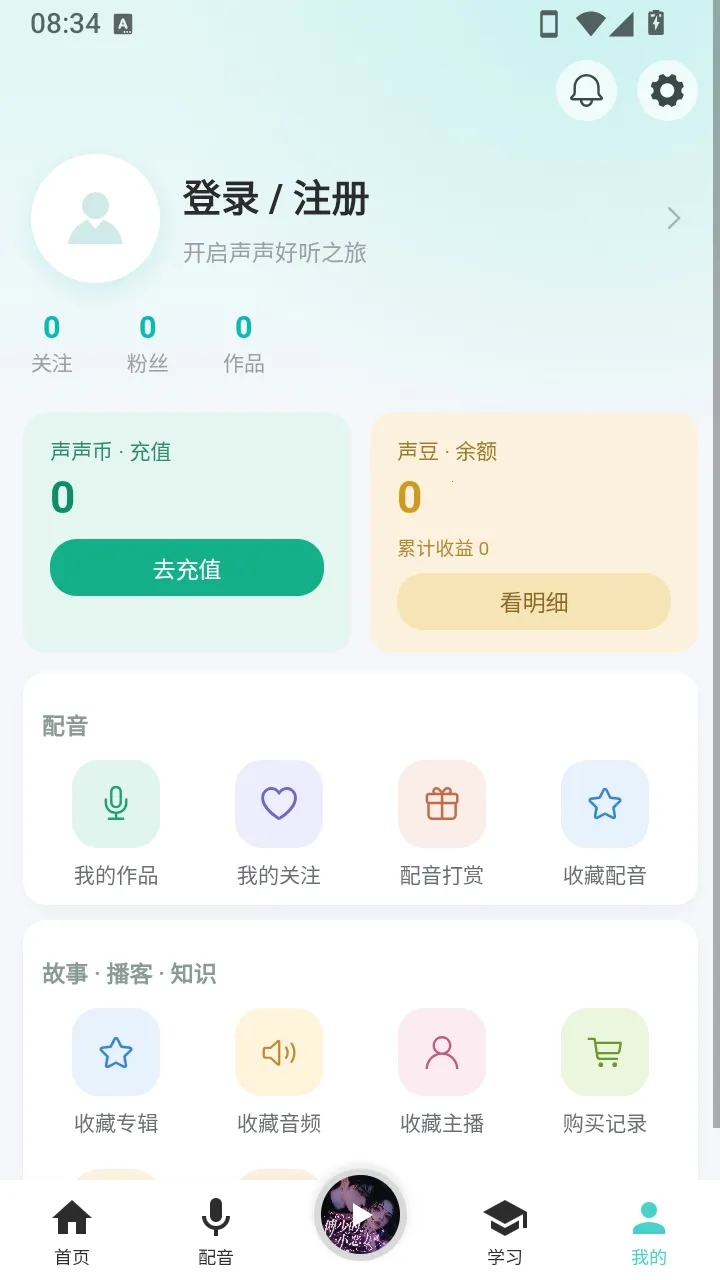Image resolution: width=720 pixels, height=1280 pixels.
Task: Play the audio in the center player
Action: [360, 1216]
